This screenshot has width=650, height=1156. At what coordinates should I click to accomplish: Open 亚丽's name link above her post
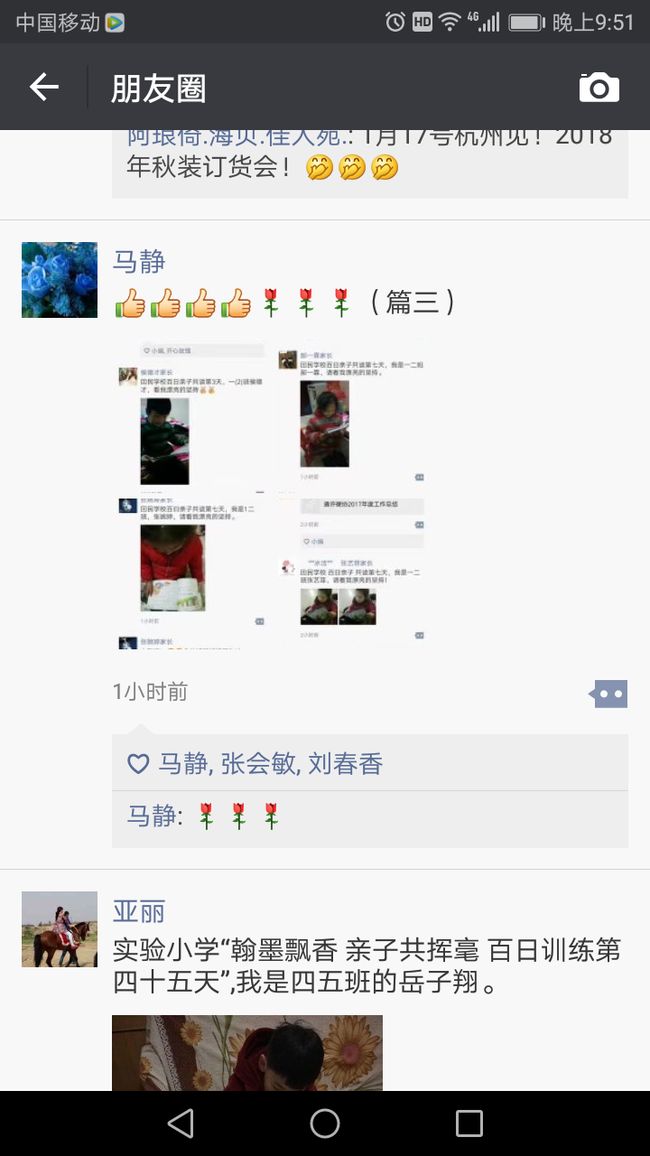click(x=139, y=911)
